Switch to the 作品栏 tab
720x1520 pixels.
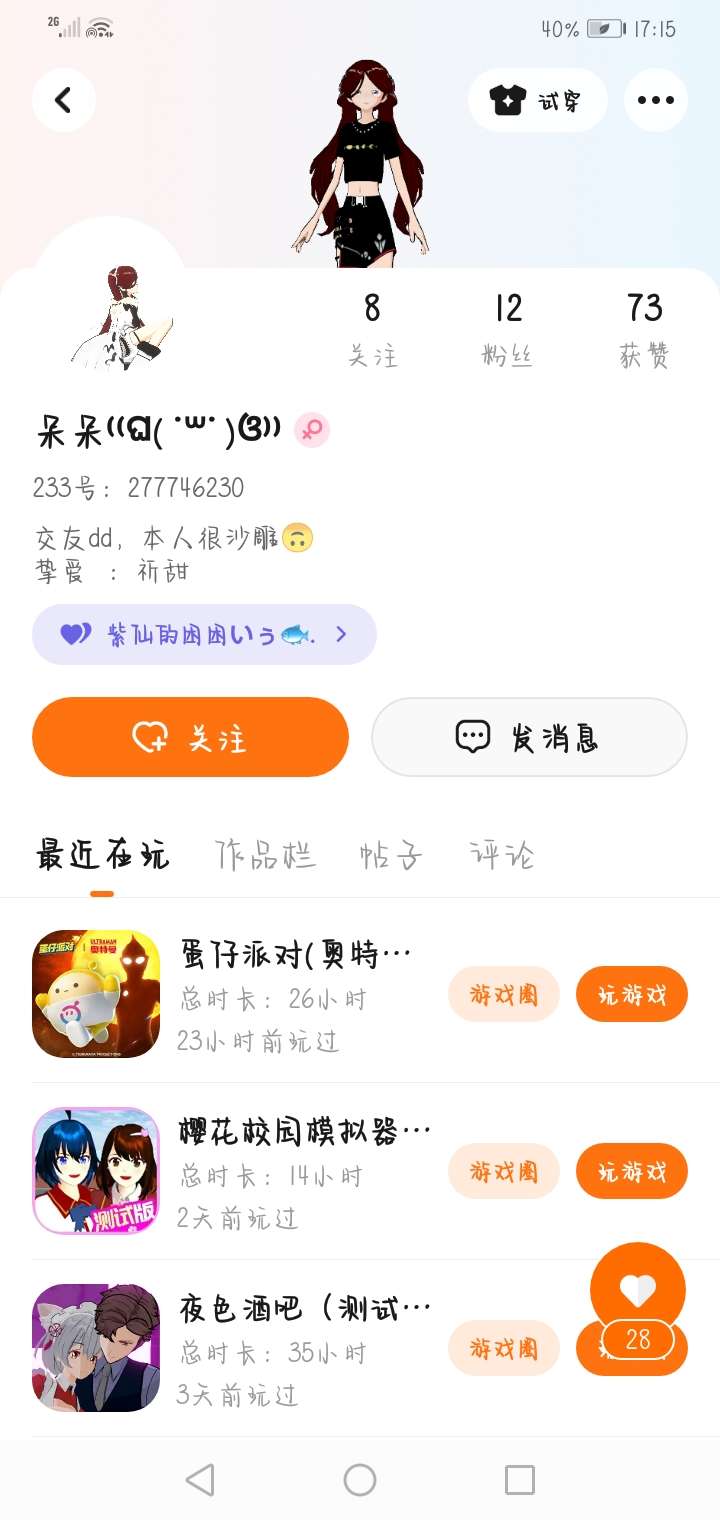pos(265,855)
